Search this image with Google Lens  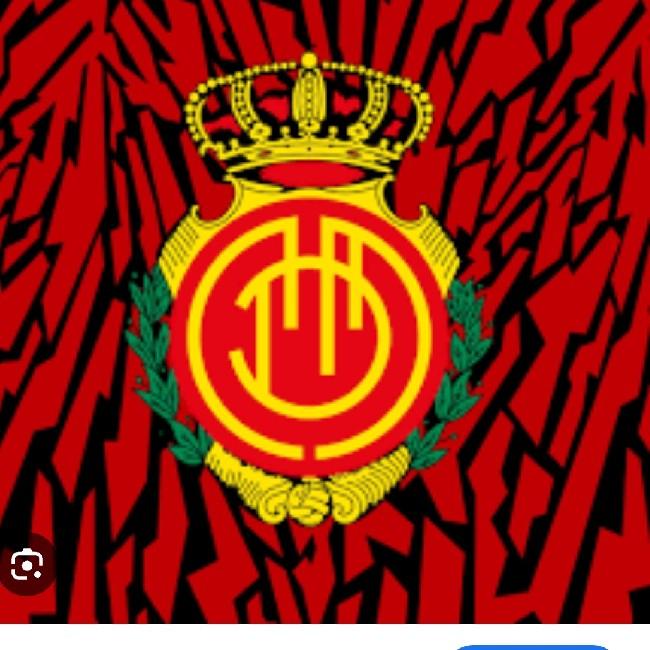[x=26, y=566]
